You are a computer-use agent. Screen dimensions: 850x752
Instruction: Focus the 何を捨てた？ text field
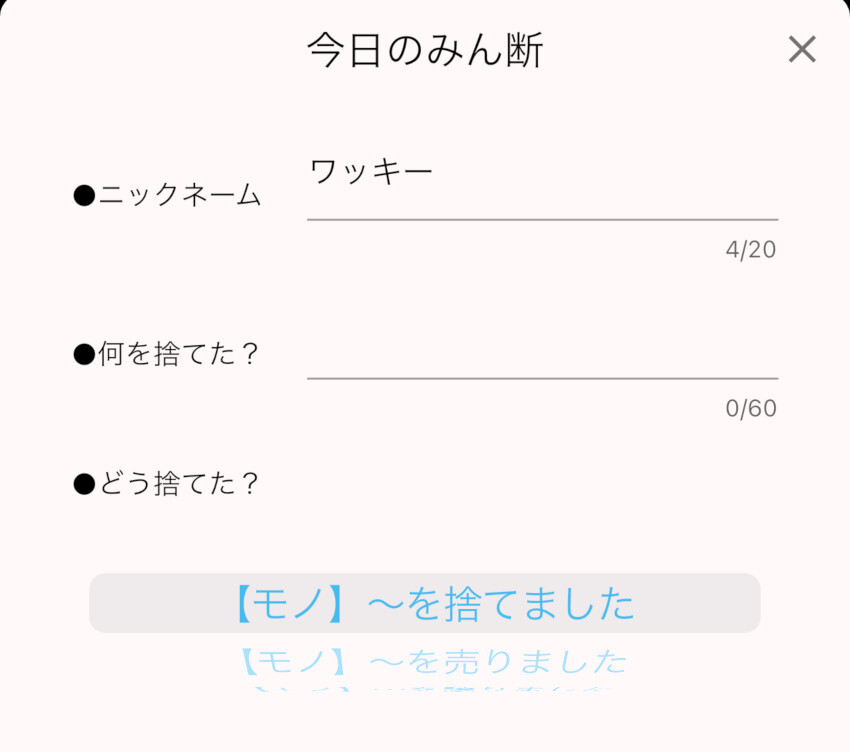pyautogui.click(x=541, y=352)
